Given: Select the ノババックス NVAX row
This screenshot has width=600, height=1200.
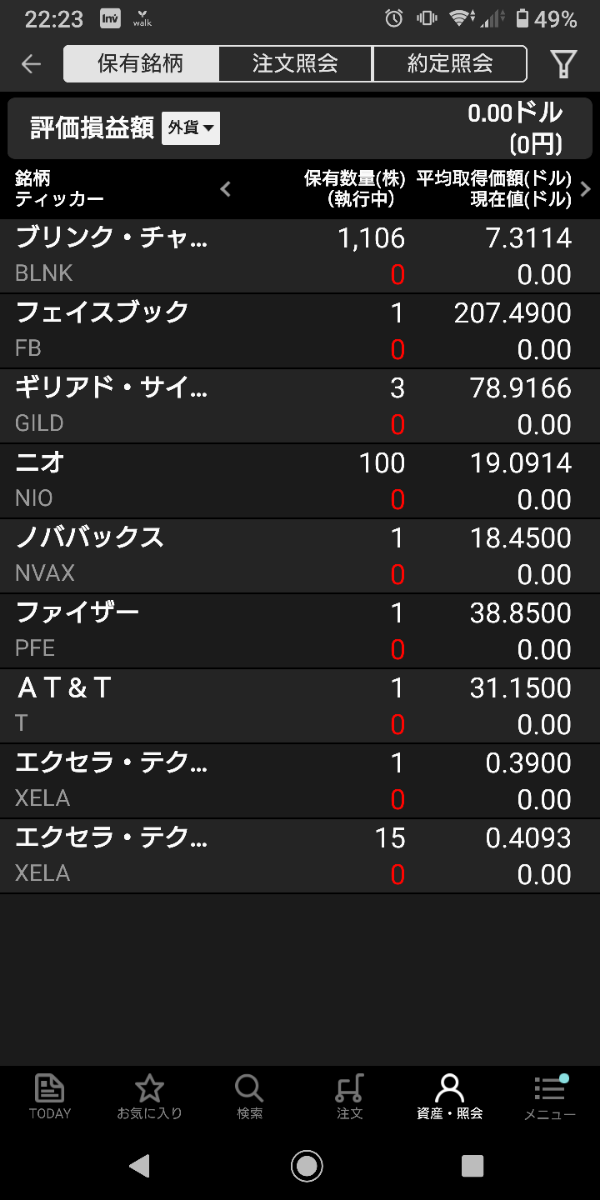Looking at the screenshot, I should [x=300, y=555].
